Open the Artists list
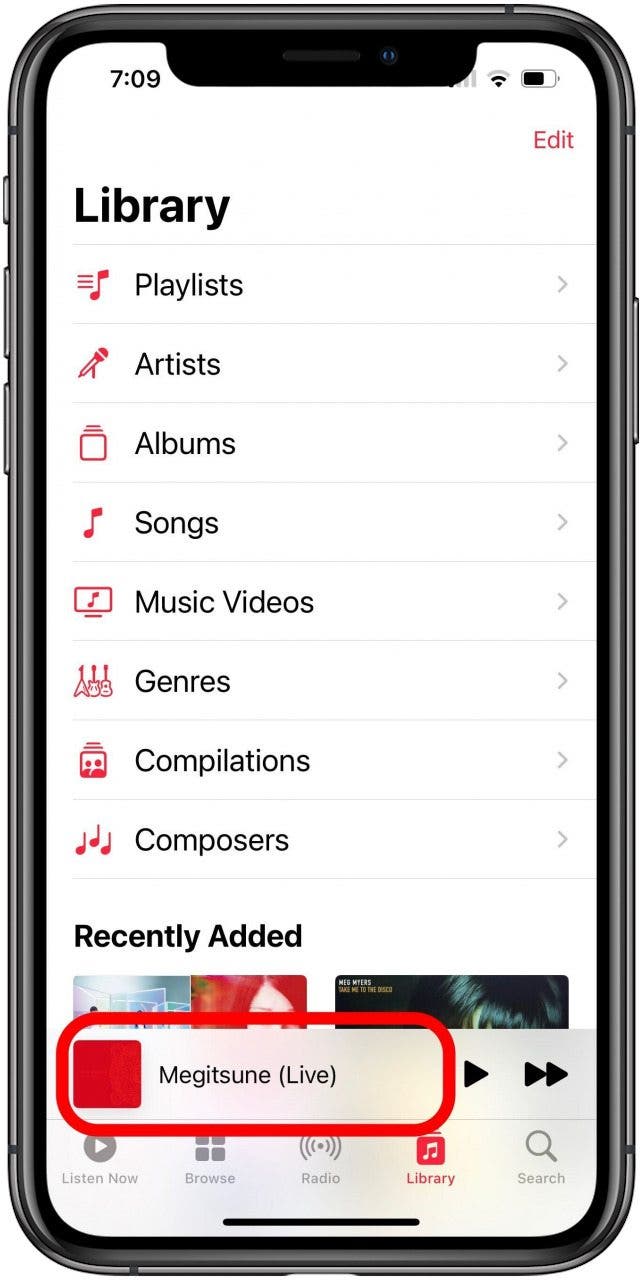This screenshot has width=642, height=1280. 177,364
